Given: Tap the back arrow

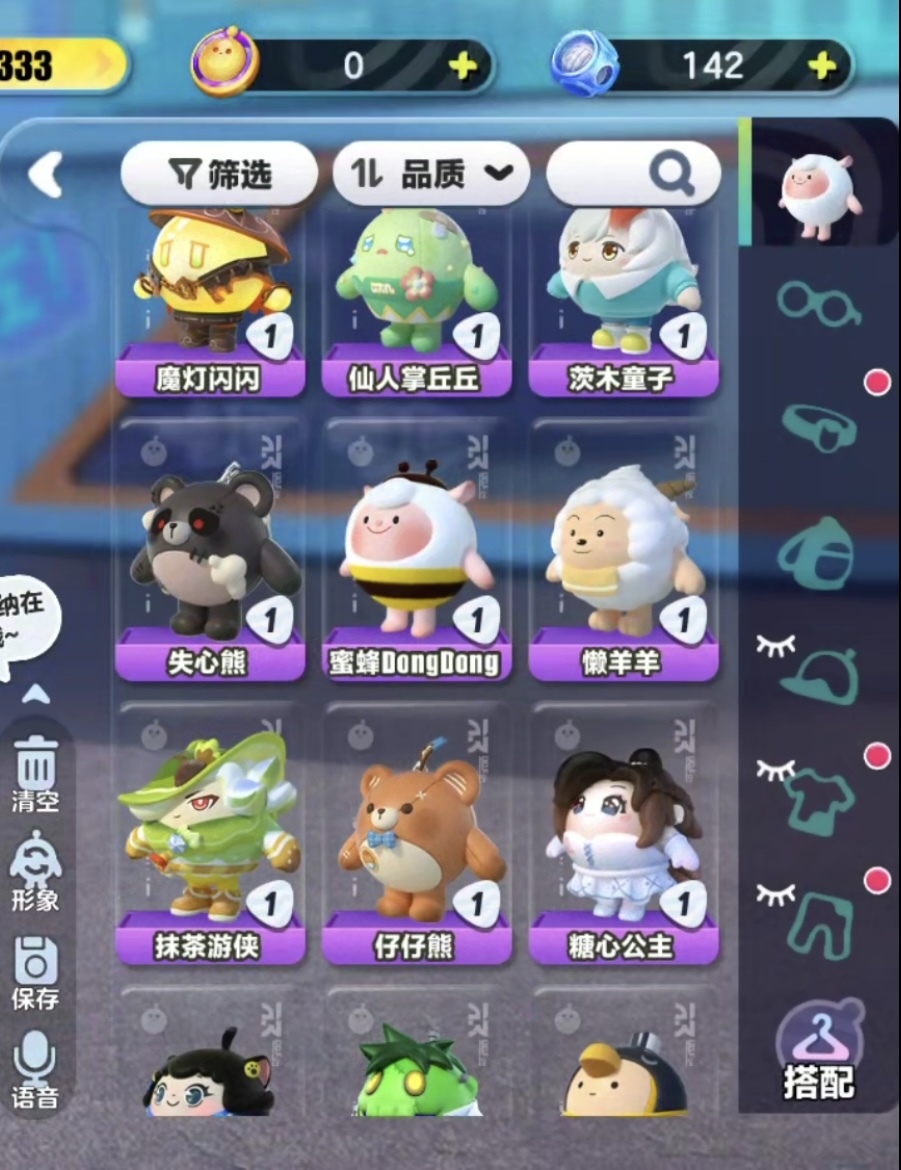Looking at the screenshot, I should pos(45,176).
